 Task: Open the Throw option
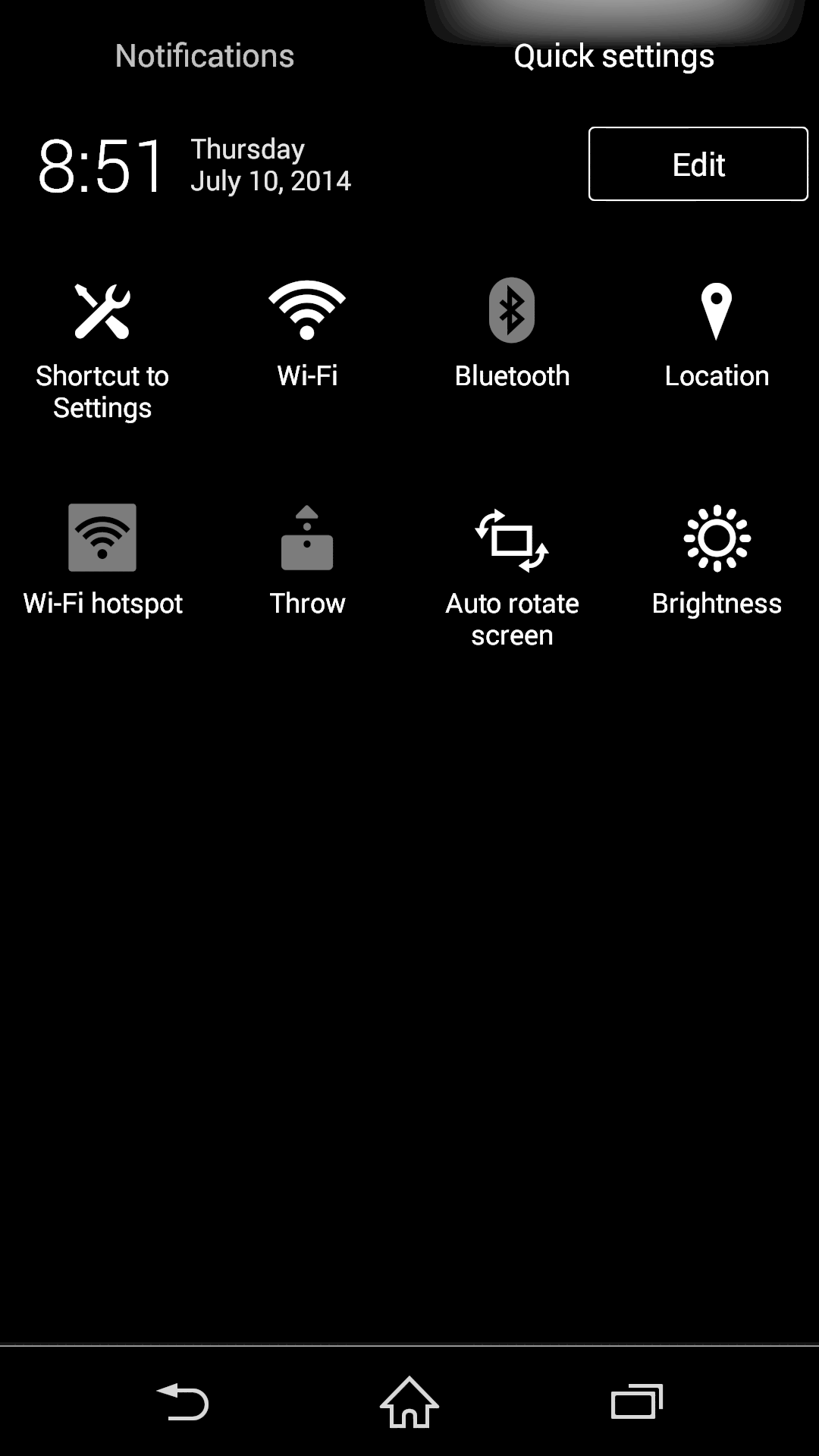(x=307, y=561)
